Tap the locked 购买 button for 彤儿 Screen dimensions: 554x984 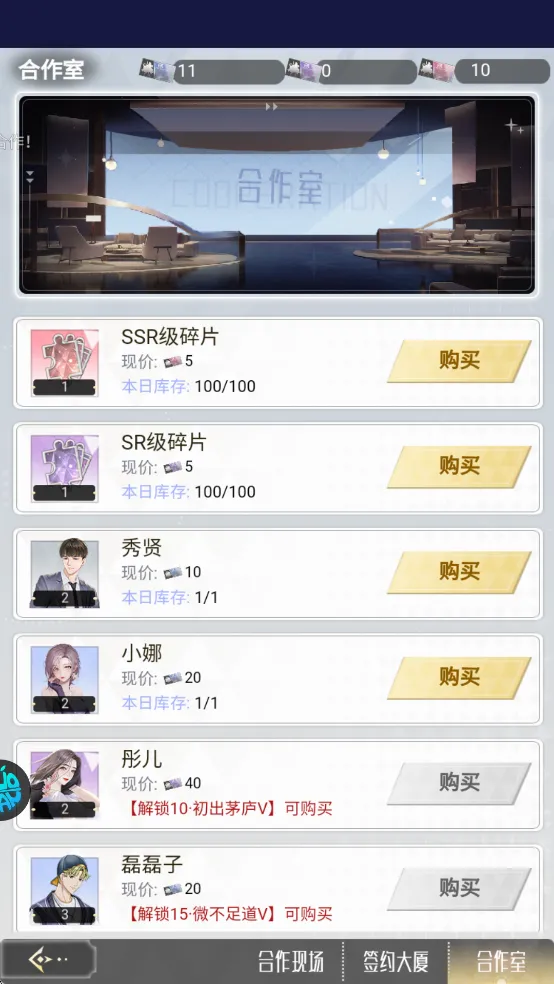click(459, 783)
